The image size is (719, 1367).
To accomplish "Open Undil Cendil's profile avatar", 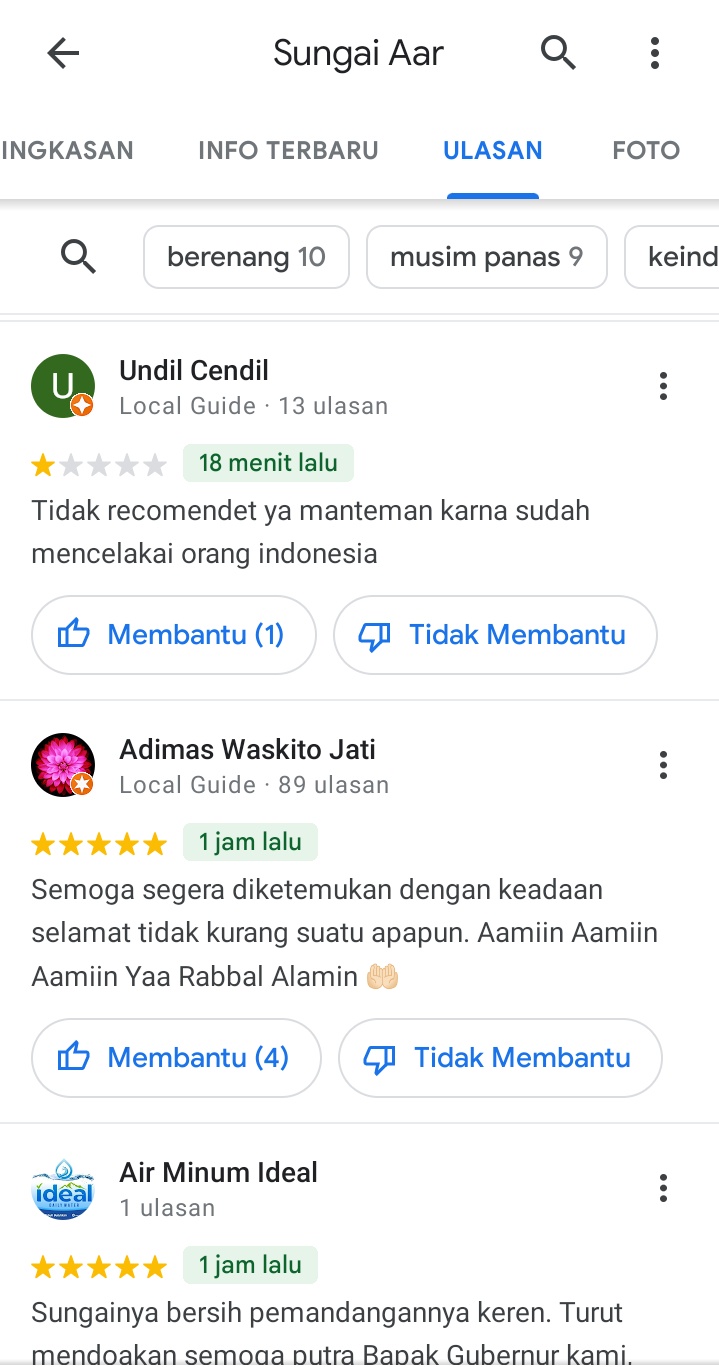I will (x=63, y=386).
